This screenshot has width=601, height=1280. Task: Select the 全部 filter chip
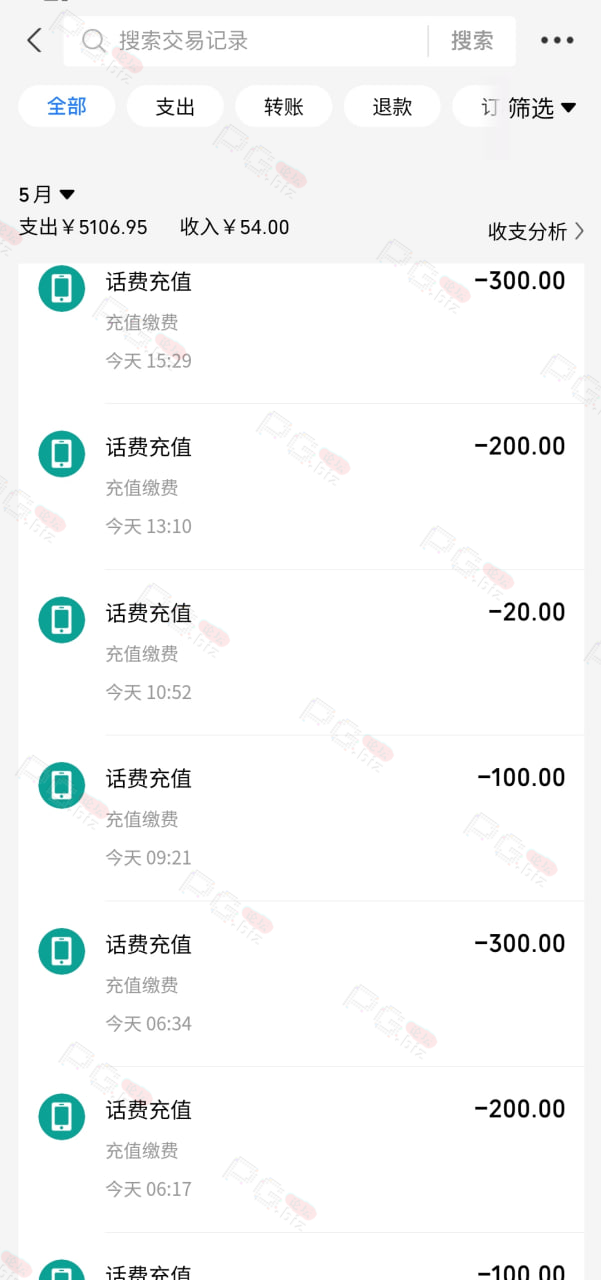click(x=67, y=107)
